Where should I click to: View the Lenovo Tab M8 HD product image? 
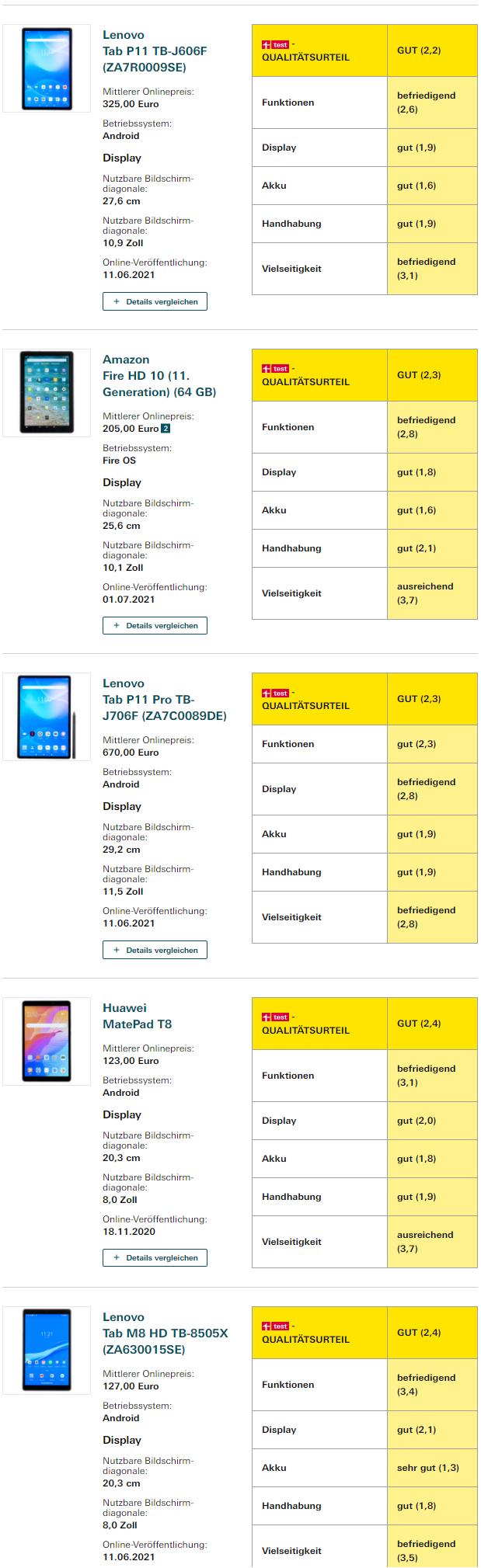tap(47, 1350)
